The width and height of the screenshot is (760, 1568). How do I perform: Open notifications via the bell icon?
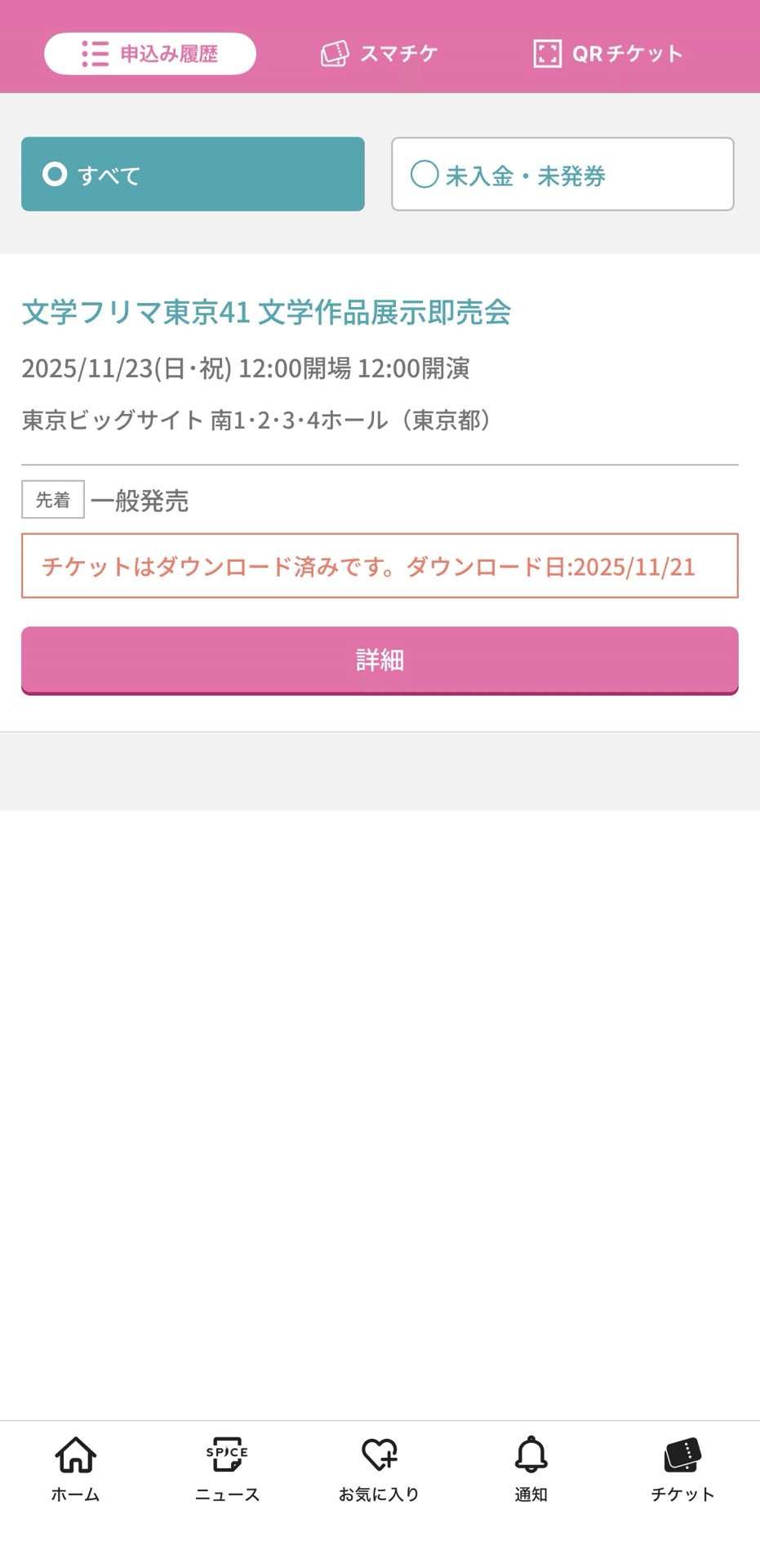[531, 1453]
